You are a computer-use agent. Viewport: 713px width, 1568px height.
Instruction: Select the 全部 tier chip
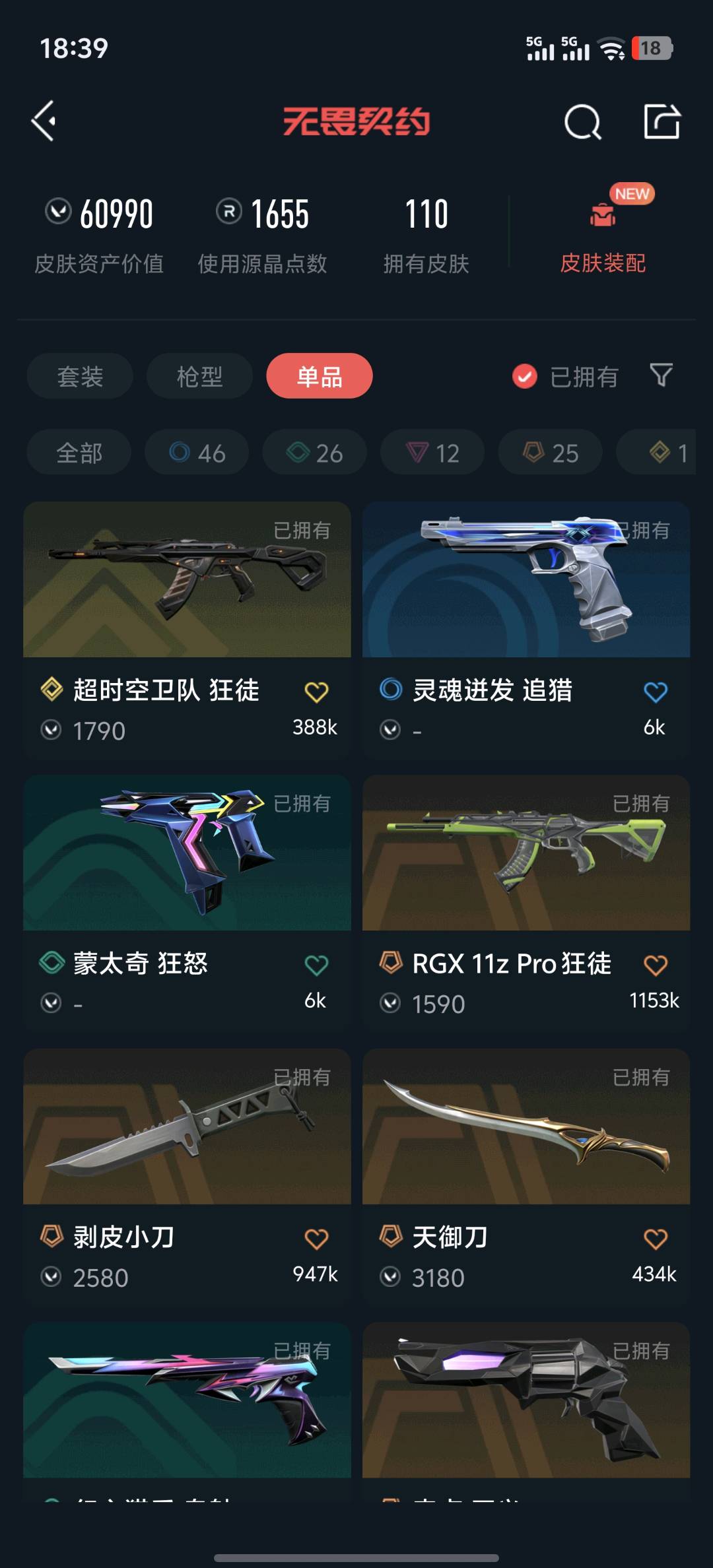(x=79, y=452)
